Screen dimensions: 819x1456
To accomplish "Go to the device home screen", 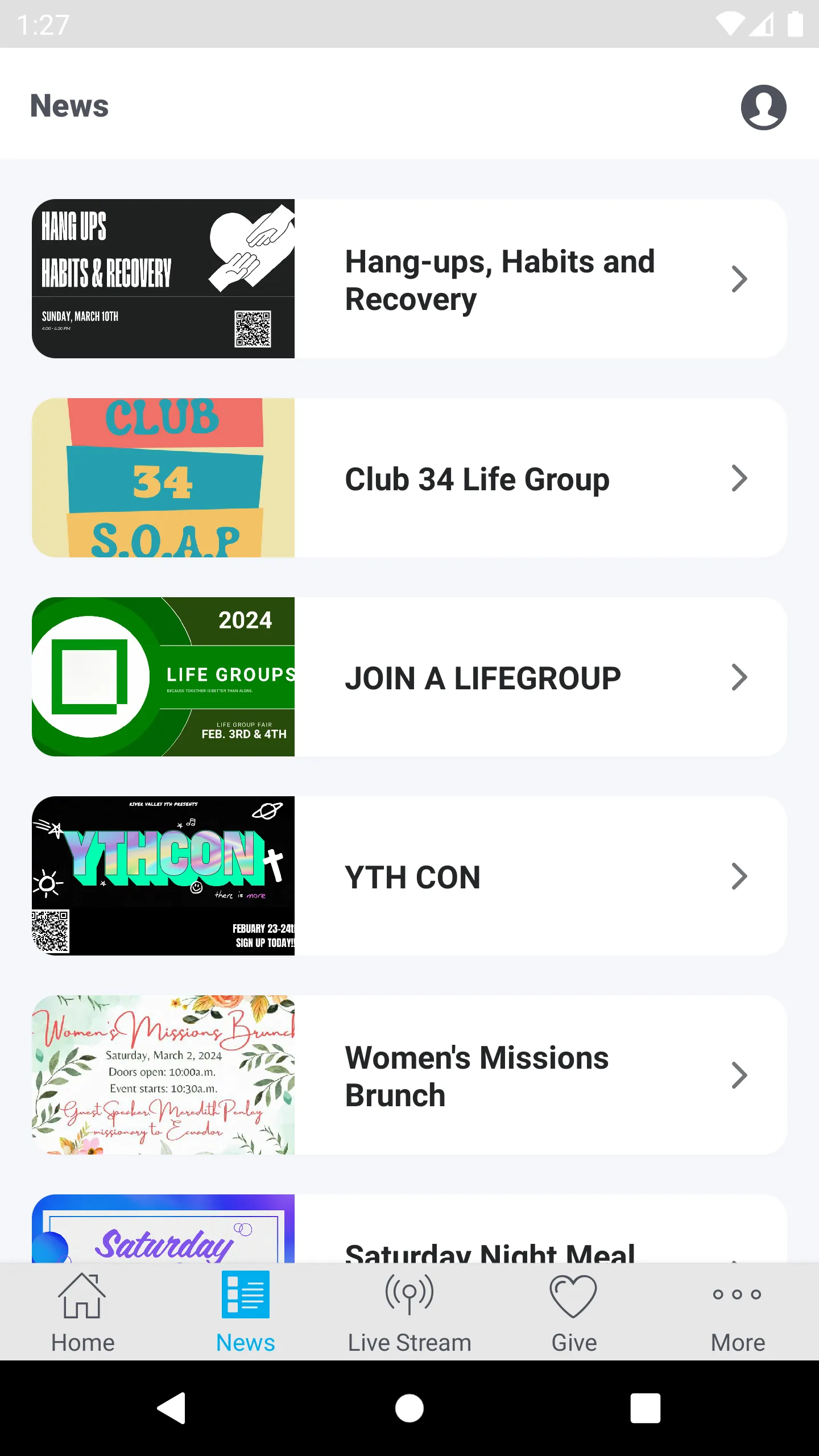I will click(409, 1408).
